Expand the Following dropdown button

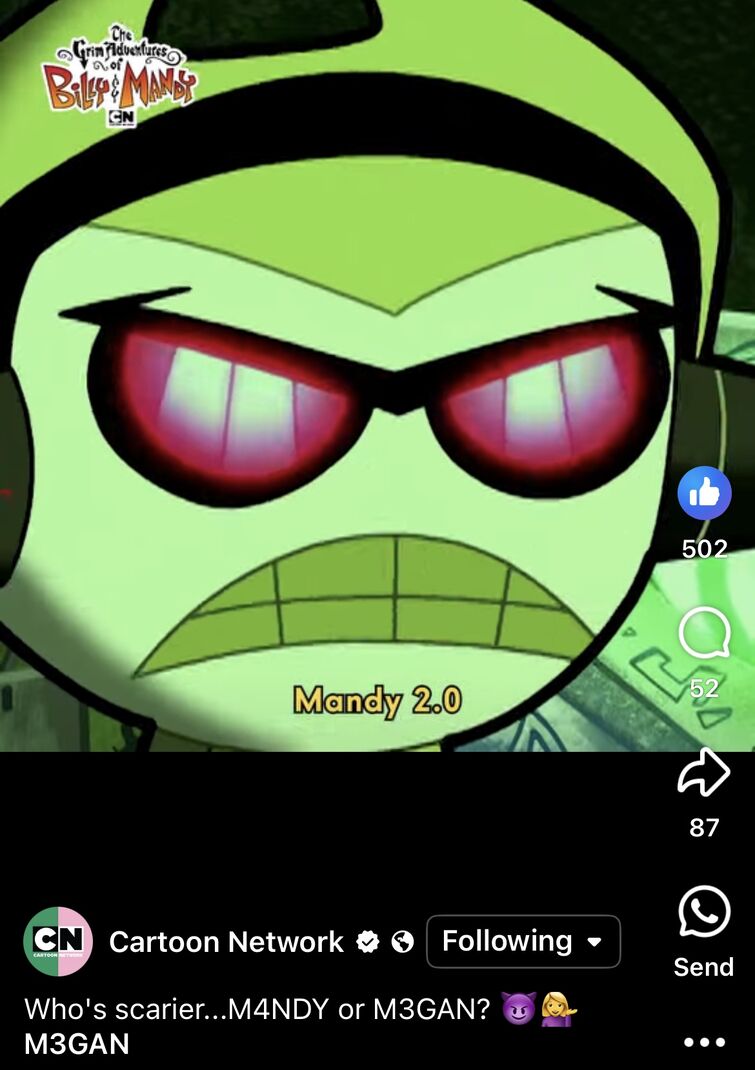coord(523,941)
